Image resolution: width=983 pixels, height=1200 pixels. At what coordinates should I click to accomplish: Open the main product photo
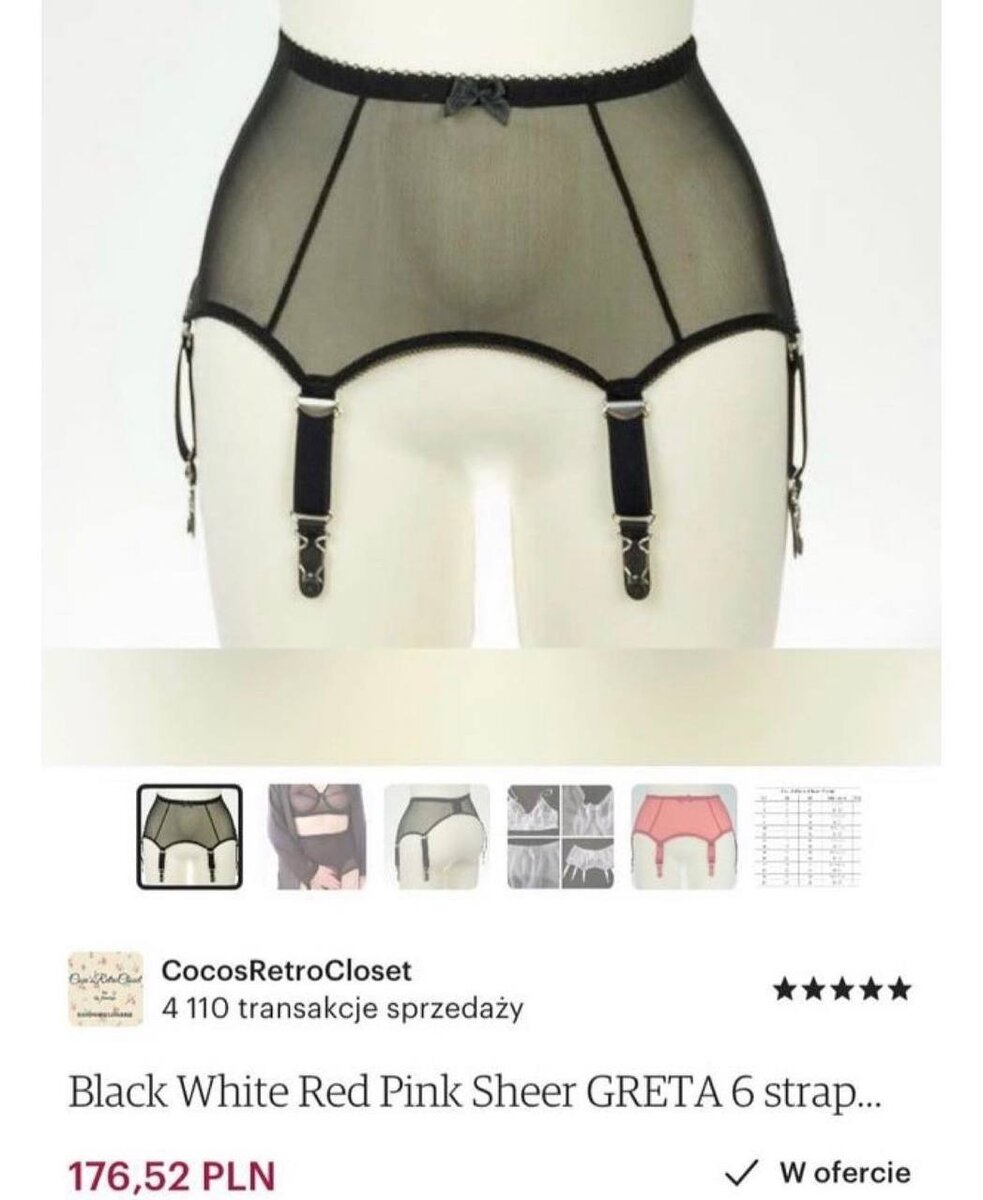(490, 380)
